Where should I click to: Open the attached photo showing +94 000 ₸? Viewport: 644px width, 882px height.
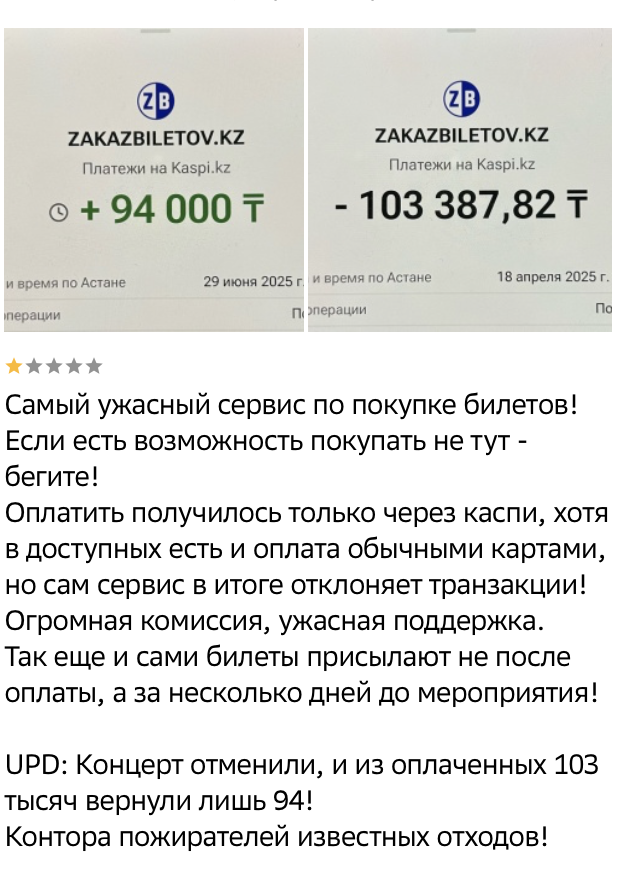point(154,180)
